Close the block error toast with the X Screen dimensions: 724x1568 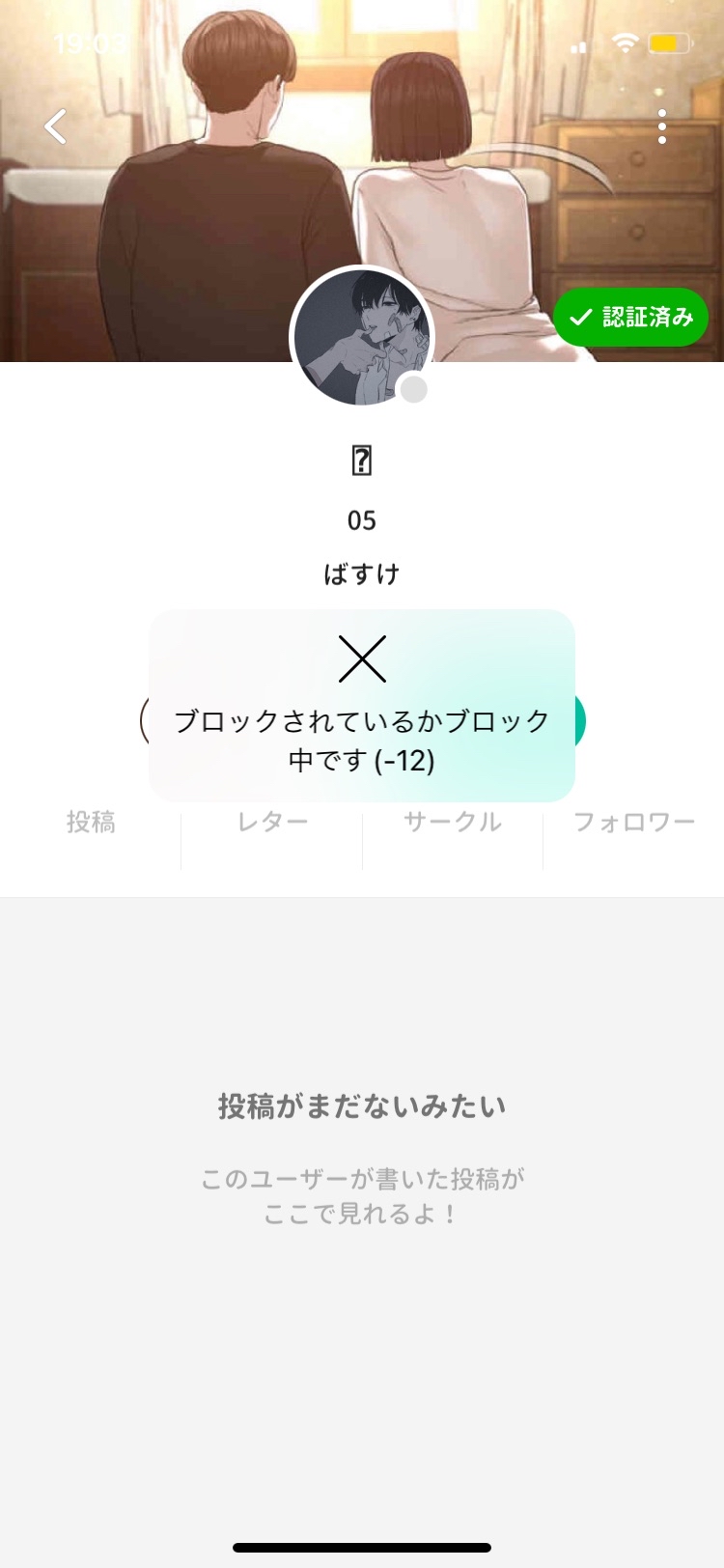361,658
